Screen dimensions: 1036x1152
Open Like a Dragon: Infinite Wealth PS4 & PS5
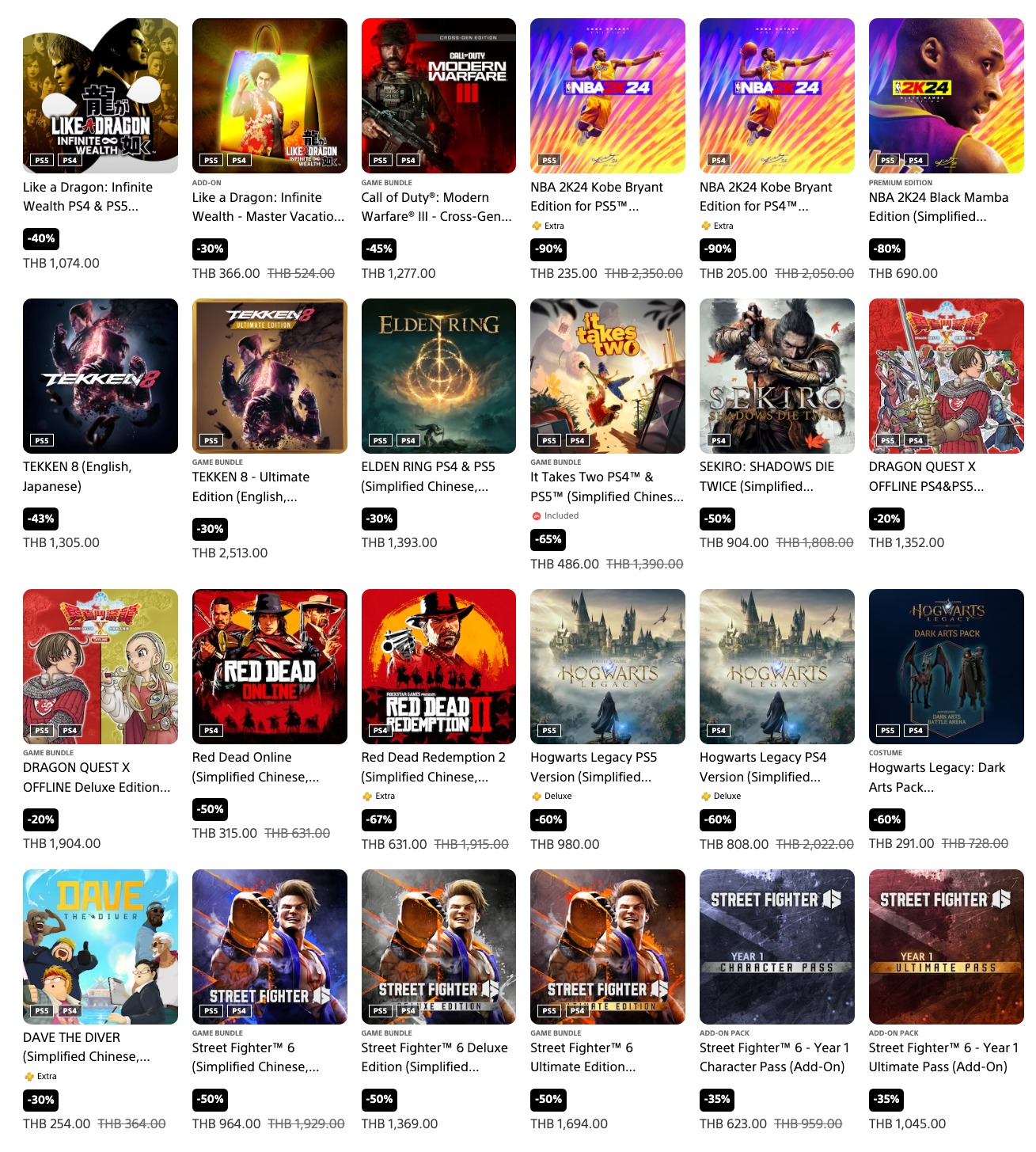tap(101, 96)
